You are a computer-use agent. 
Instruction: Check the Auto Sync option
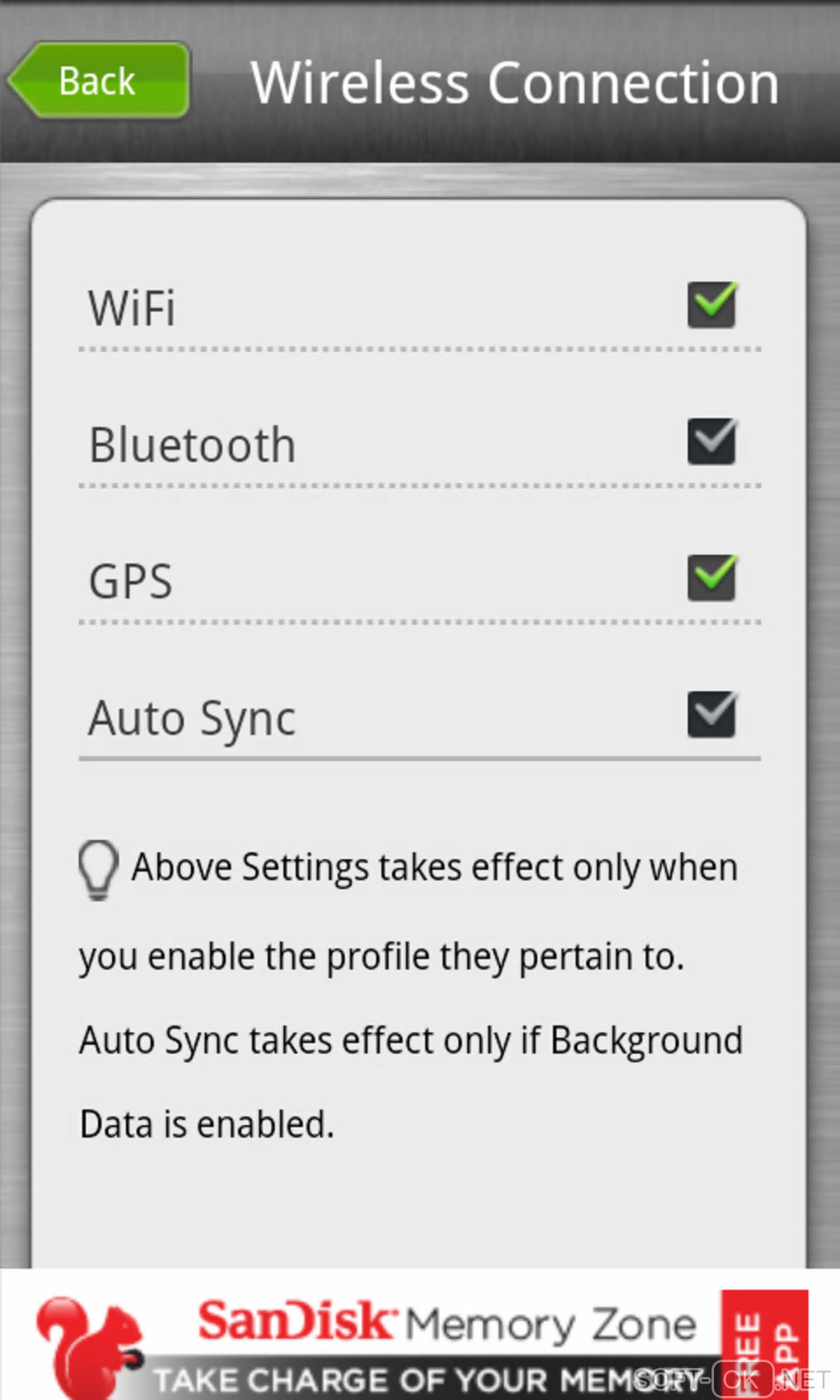pos(712,714)
